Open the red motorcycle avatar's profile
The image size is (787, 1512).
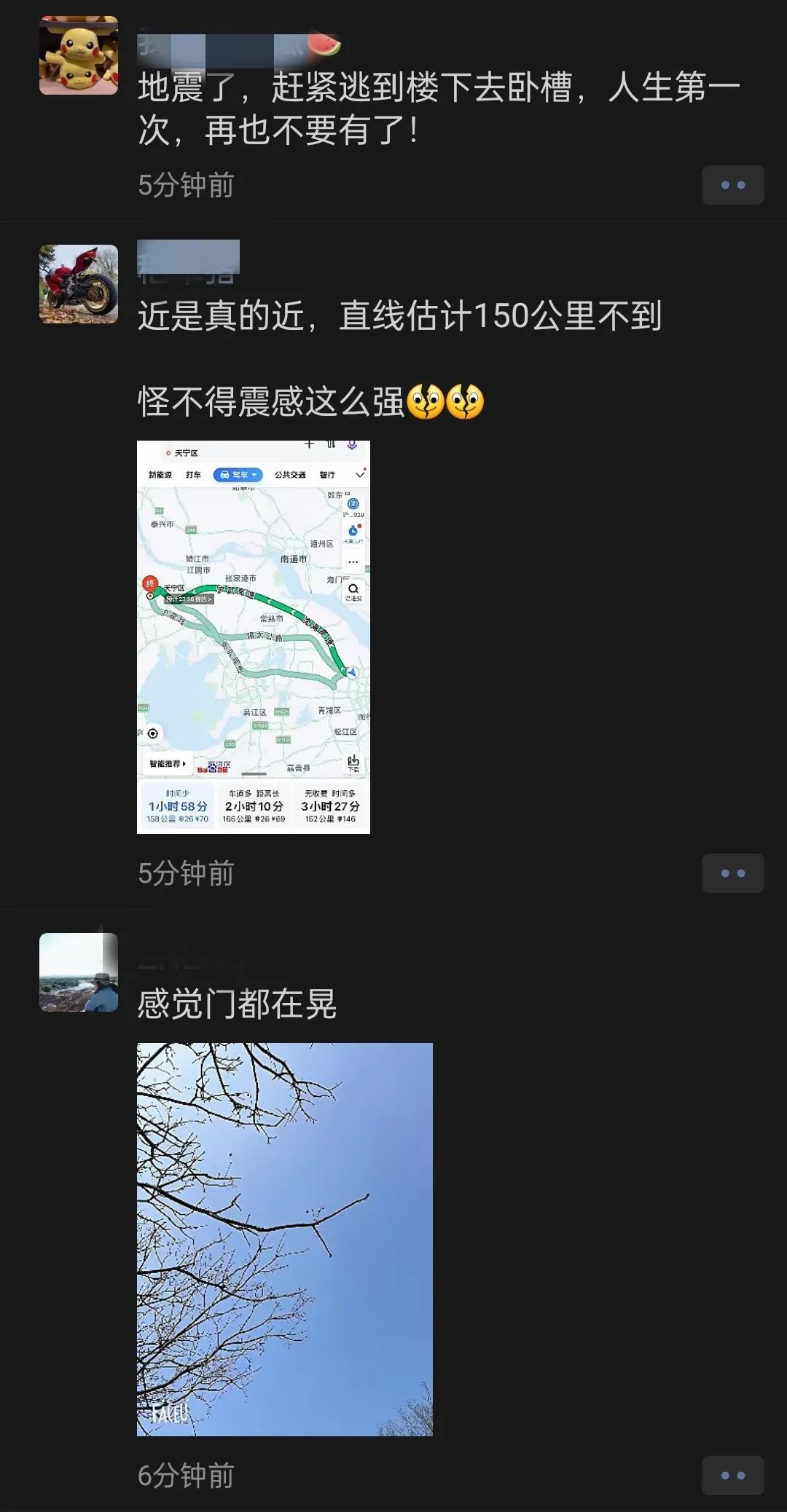tap(79, 284)
